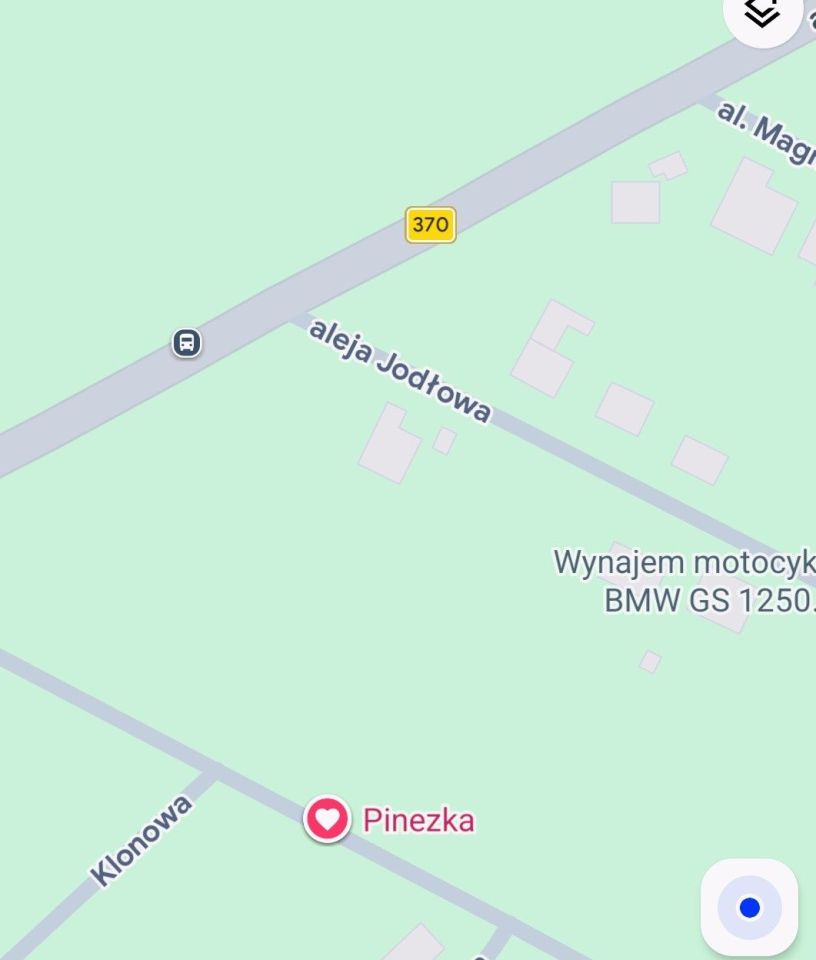Tap the bus symbol marker near aleja Jodłowa
816x960 pixels.
tap(185, 343)
